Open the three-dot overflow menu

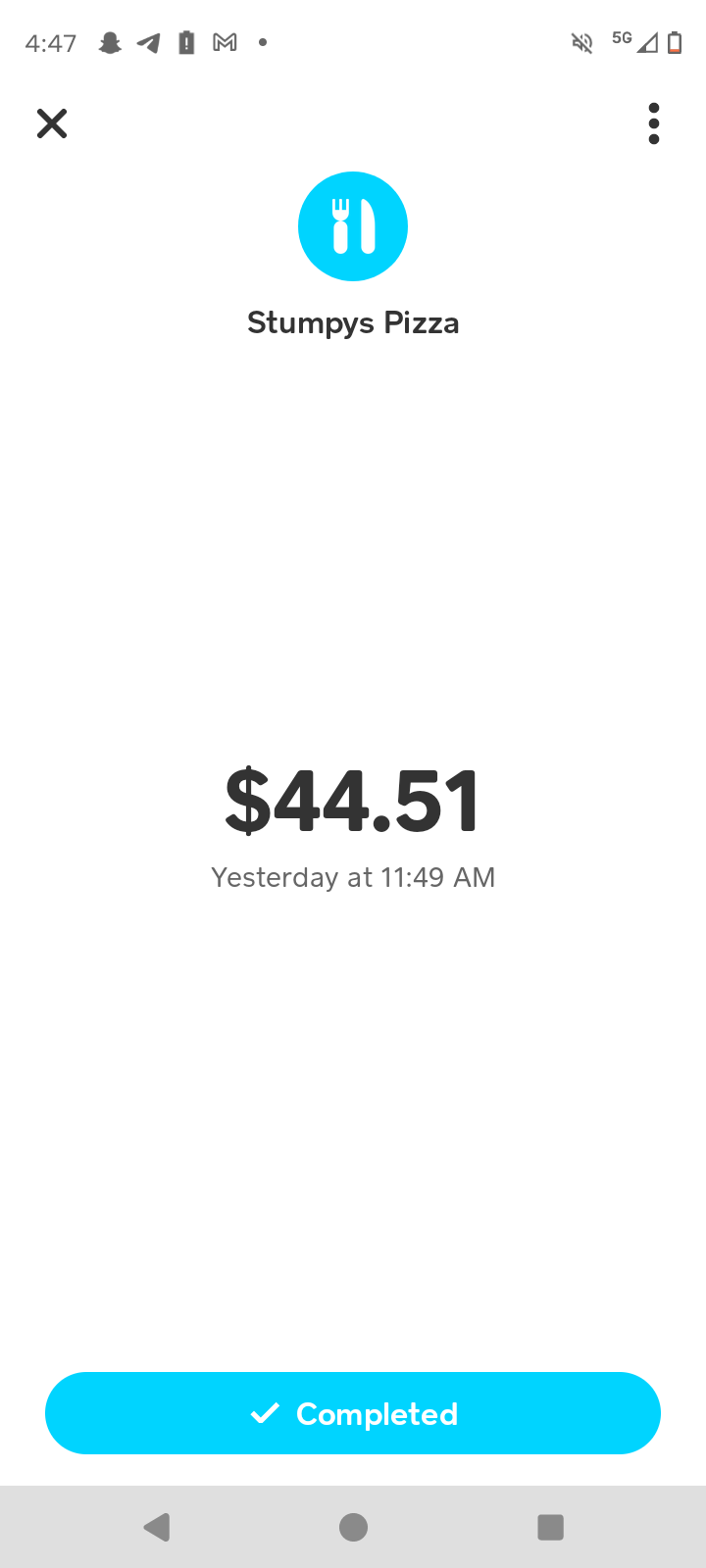click(654, 124)
